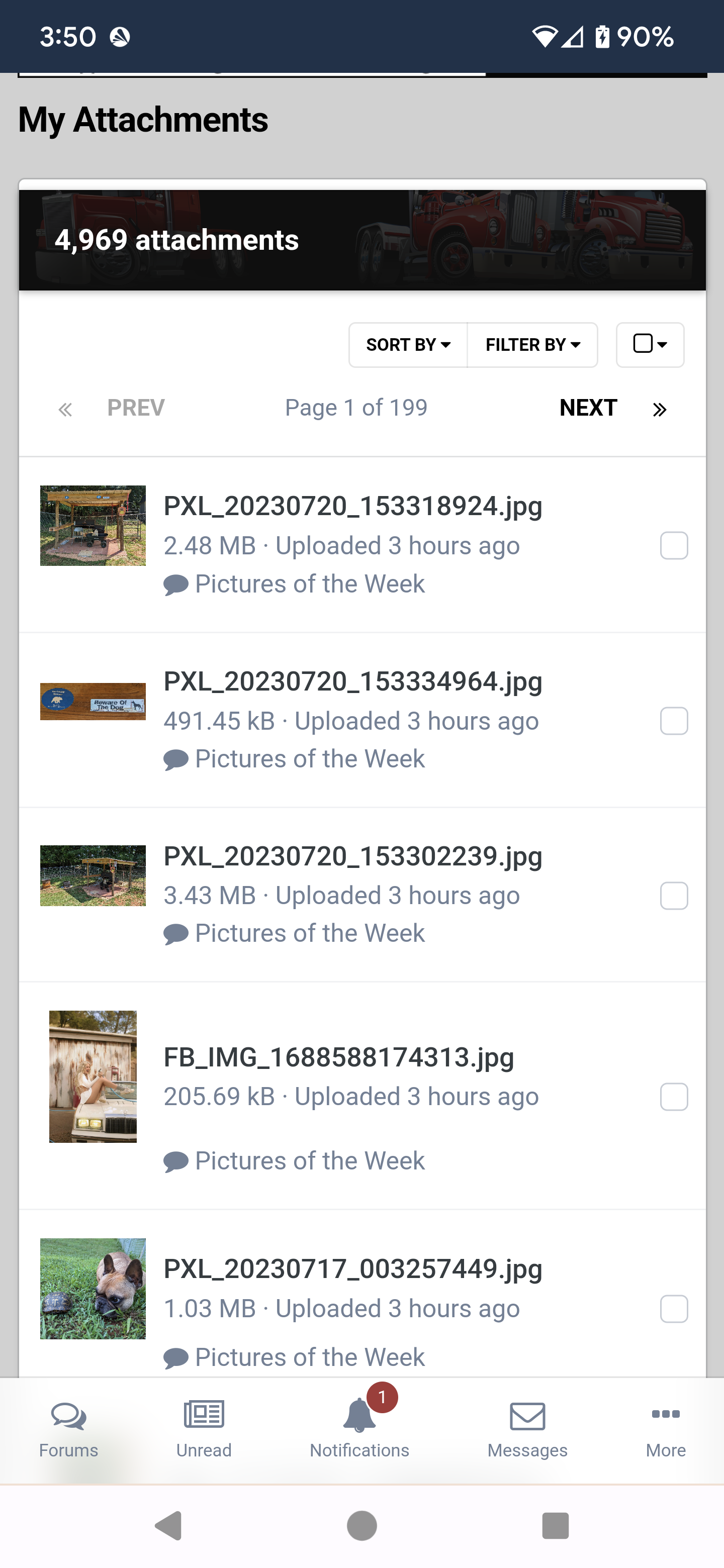Switch to the Forums tab
The image size is (724, 1568).
coord(69,1430)
